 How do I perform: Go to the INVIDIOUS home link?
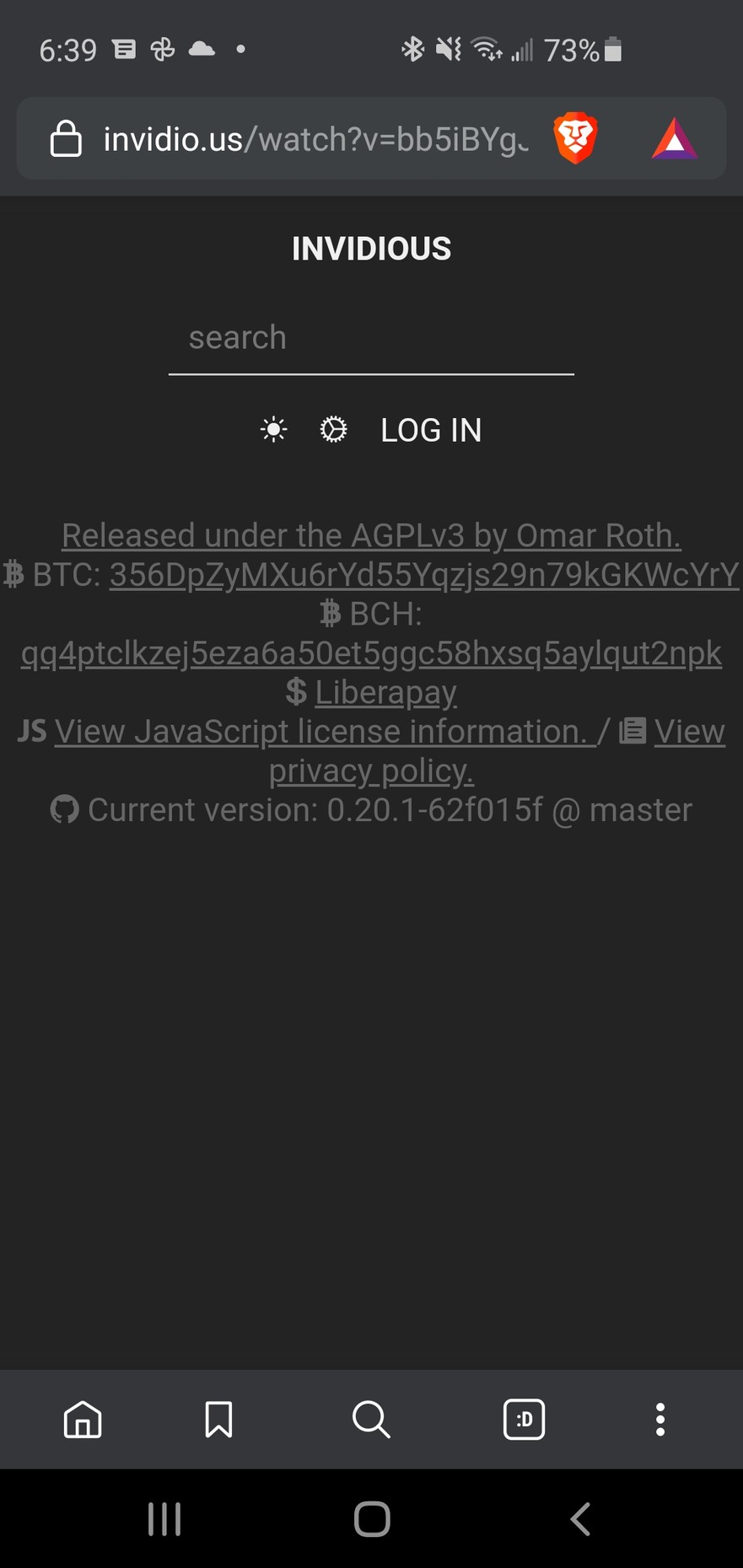click(x=371, y=249)
